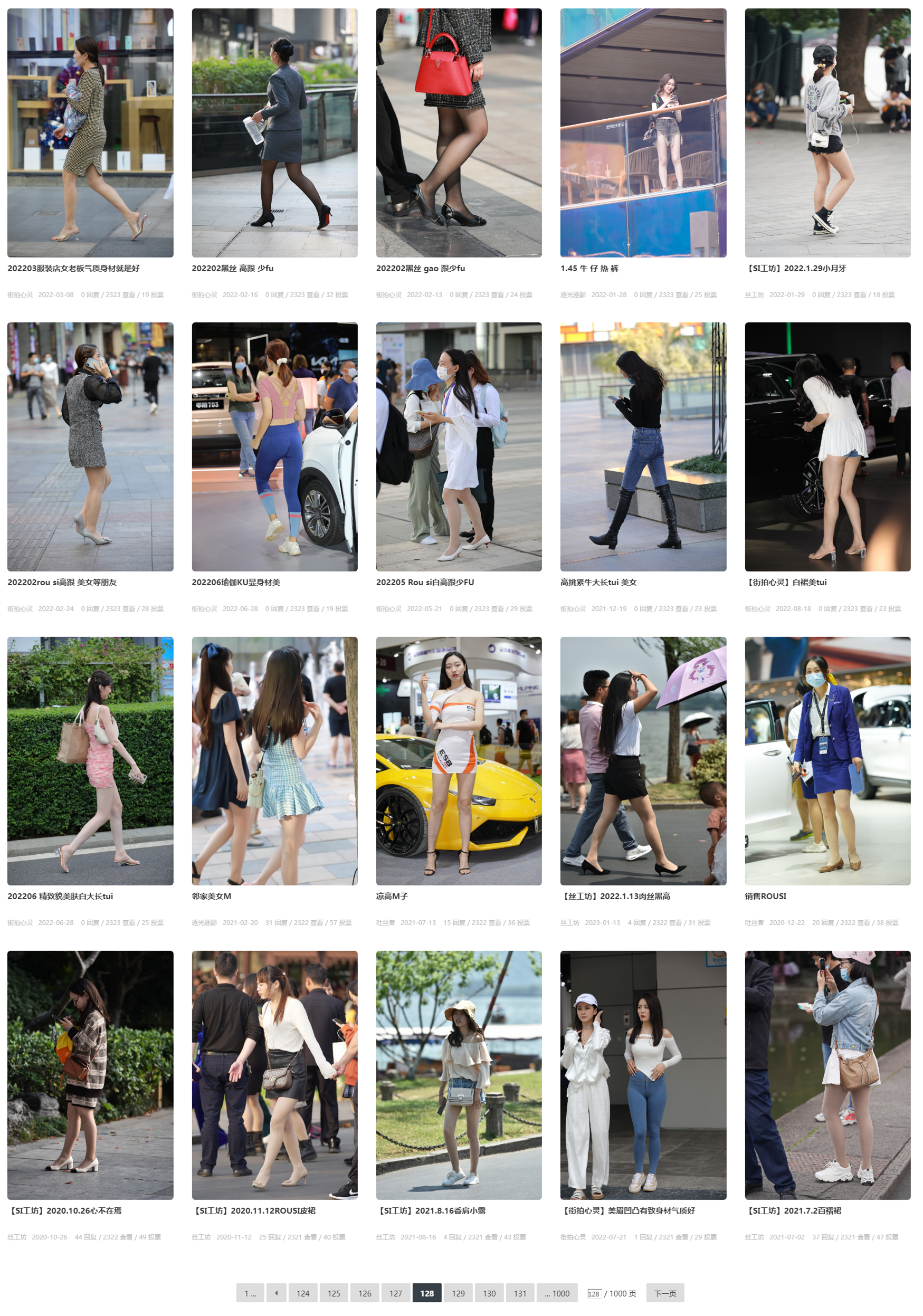
Task: Go to page 129
Action: click(x=458, y=1293)
